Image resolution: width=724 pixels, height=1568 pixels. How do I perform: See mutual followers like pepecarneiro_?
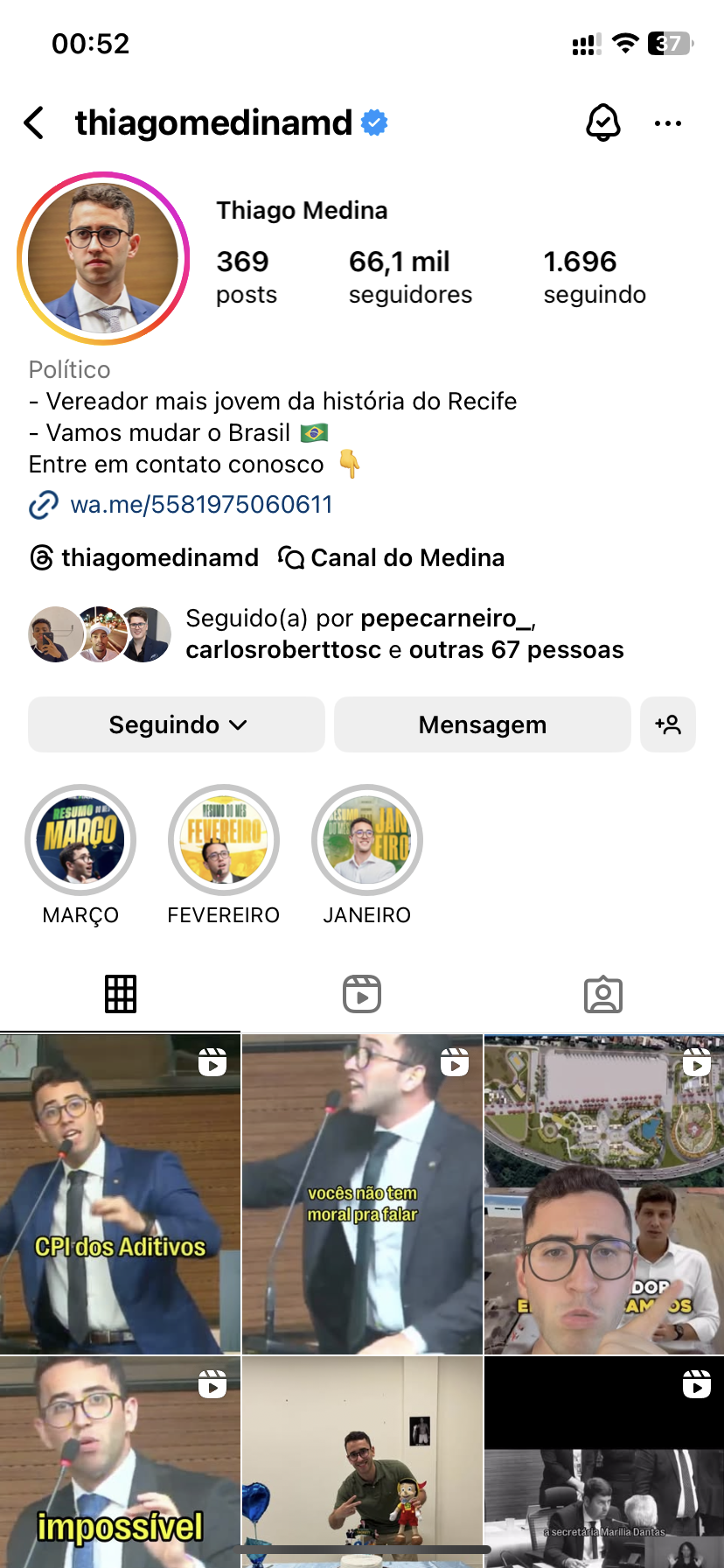[404, 634]
